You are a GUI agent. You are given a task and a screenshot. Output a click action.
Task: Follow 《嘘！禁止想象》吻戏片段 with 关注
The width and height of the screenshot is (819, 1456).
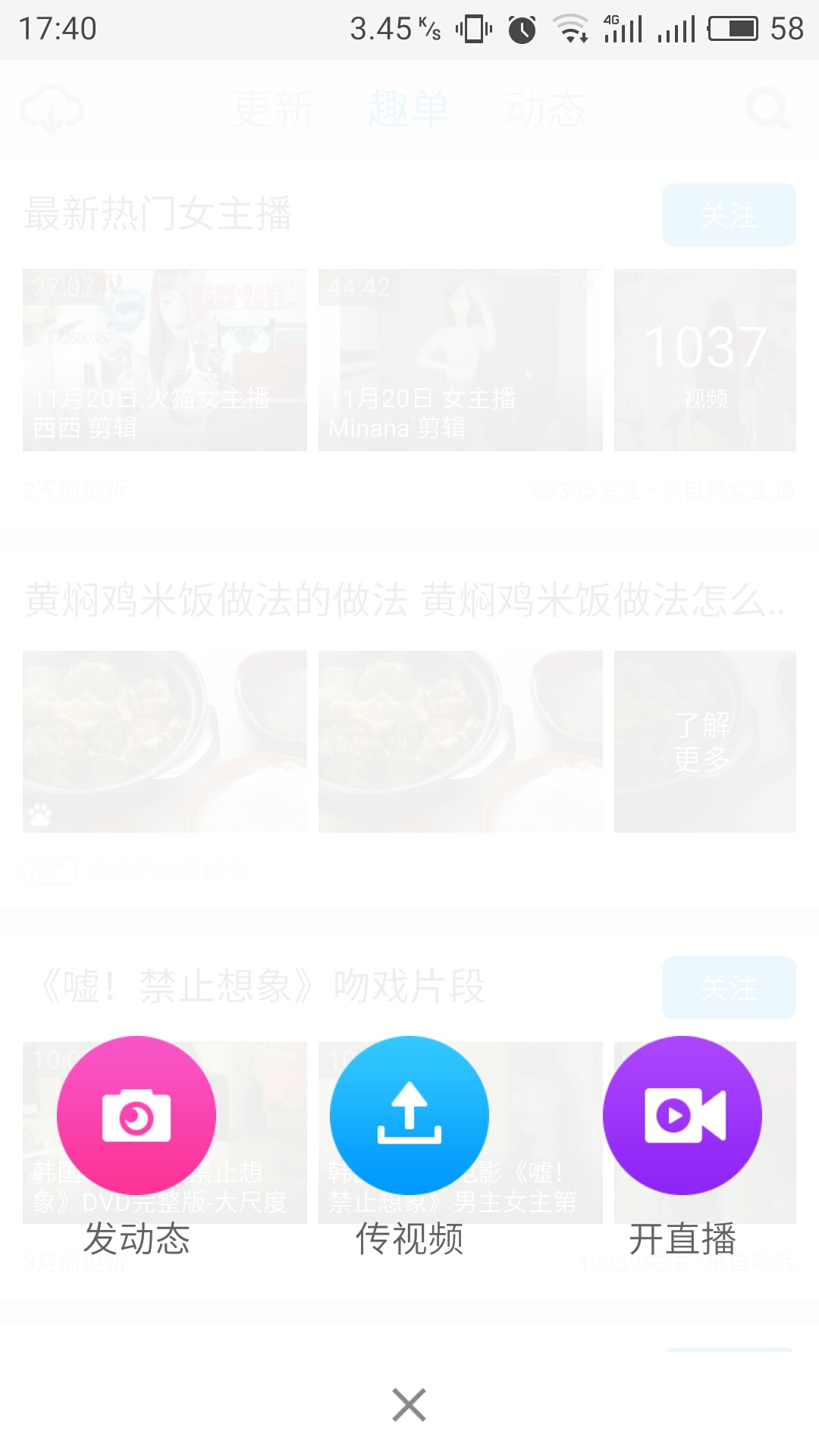tap(728, 986)
